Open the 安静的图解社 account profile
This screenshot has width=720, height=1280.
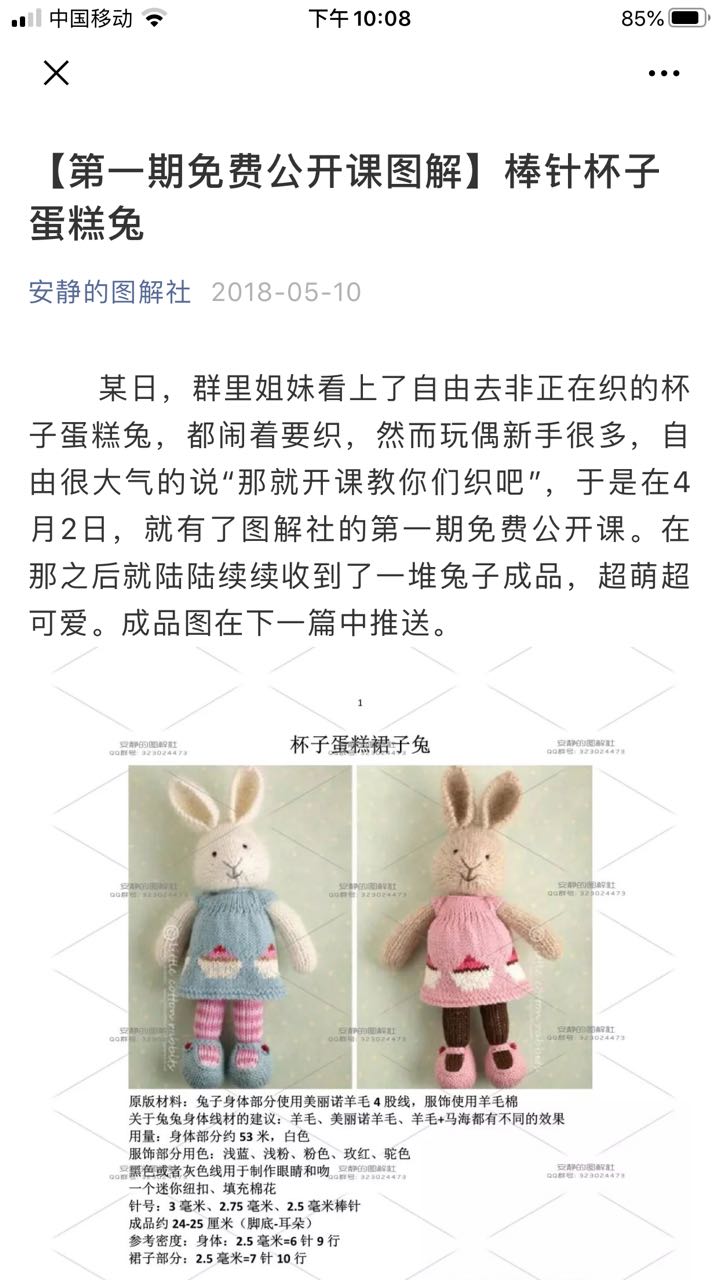110,293
